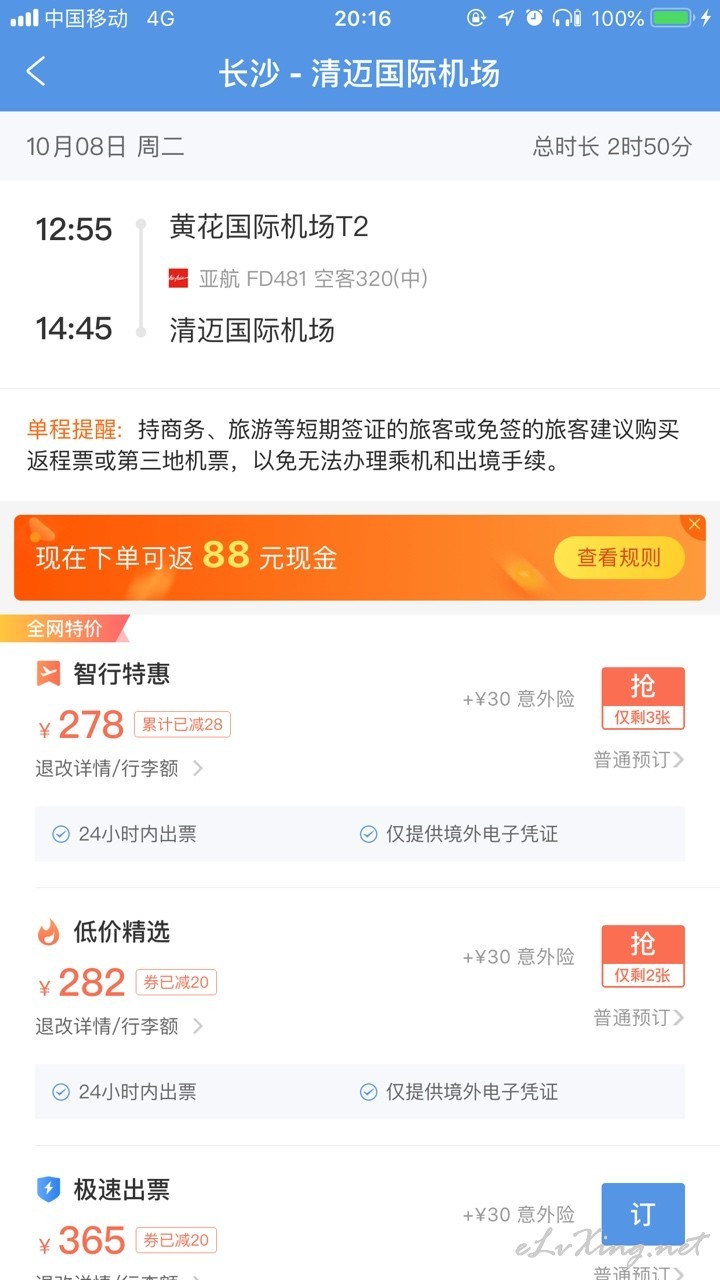Open 普通预订 for 智行特惠

point(639,760)
